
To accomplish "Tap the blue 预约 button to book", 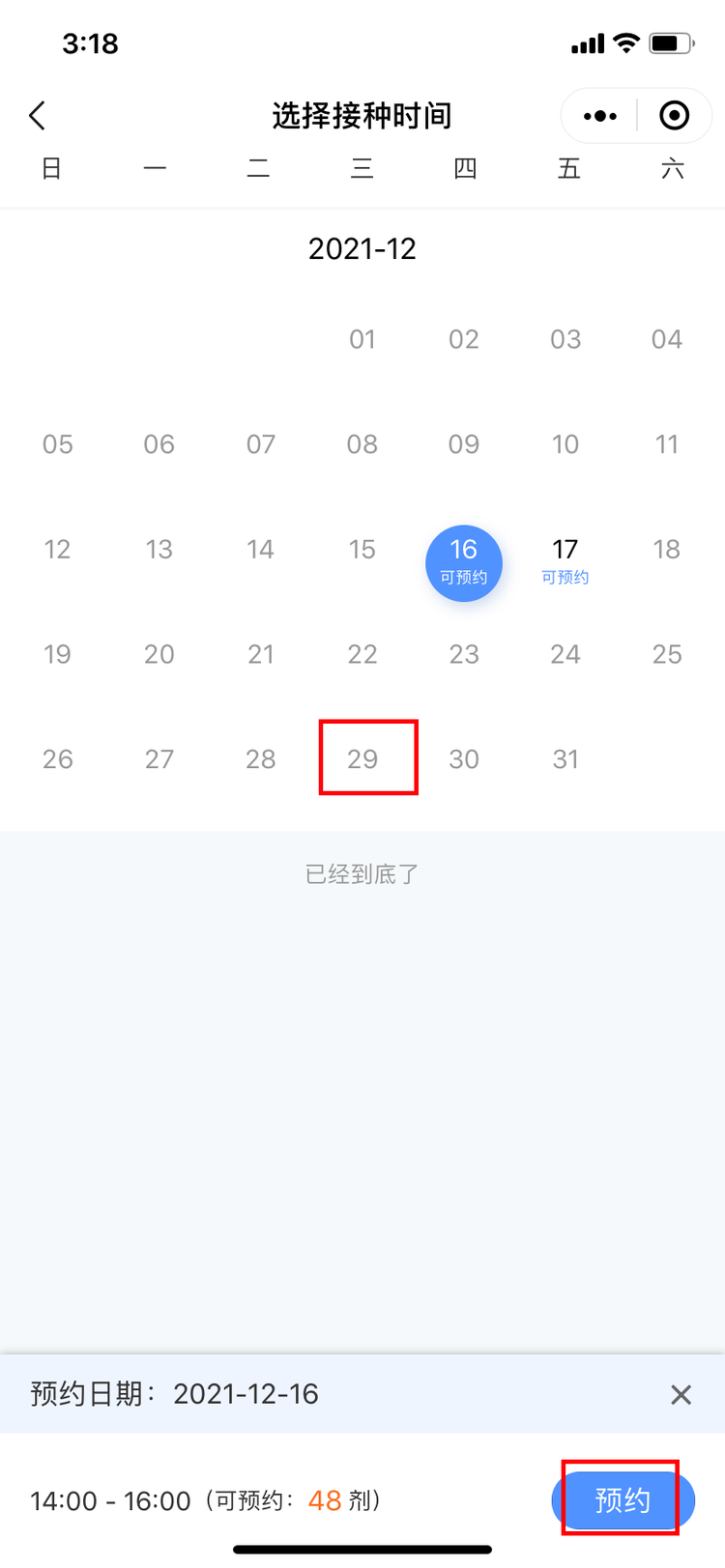I will click(623, 1499).
